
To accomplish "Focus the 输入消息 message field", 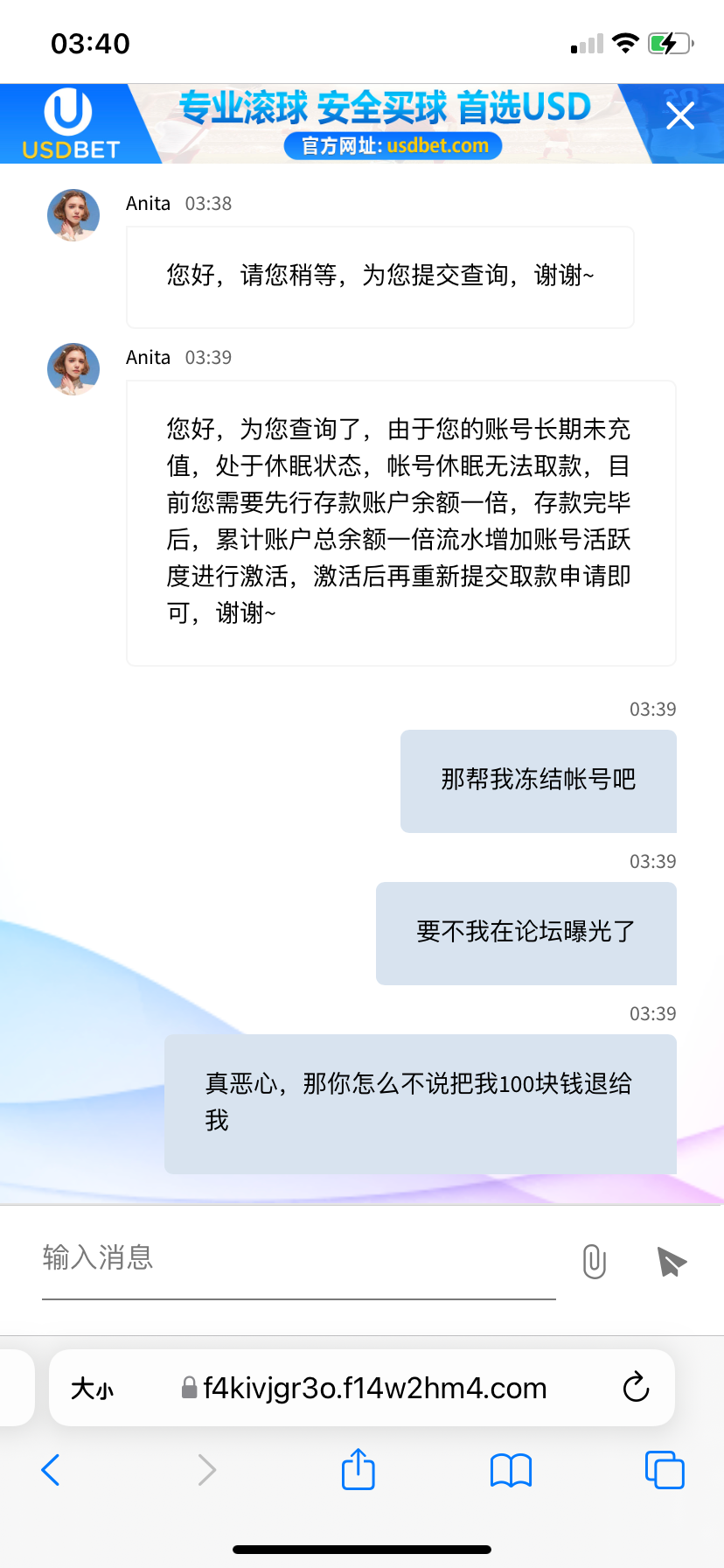I will point(297,1258).
